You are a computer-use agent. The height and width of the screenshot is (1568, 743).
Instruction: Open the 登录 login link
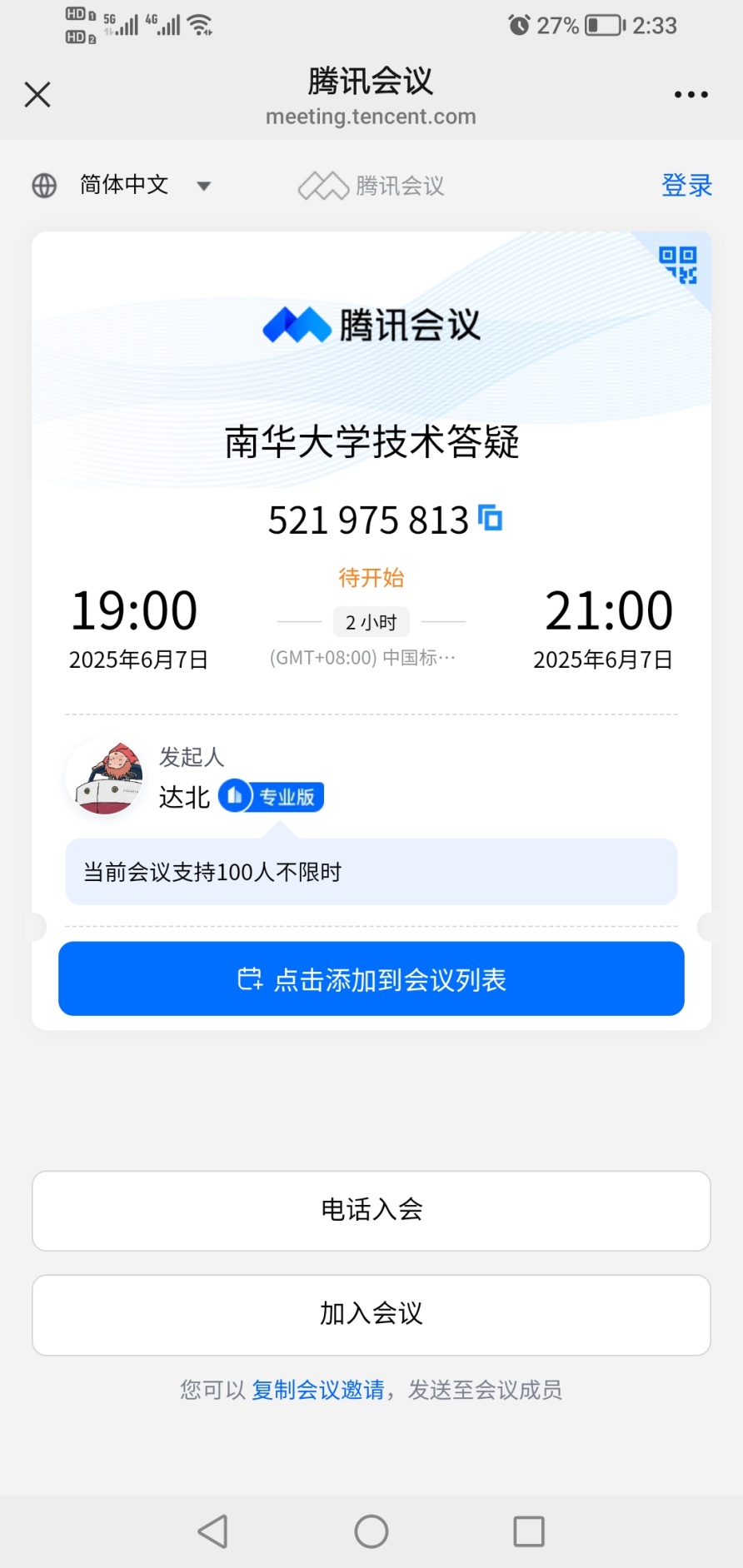(686, 186)
